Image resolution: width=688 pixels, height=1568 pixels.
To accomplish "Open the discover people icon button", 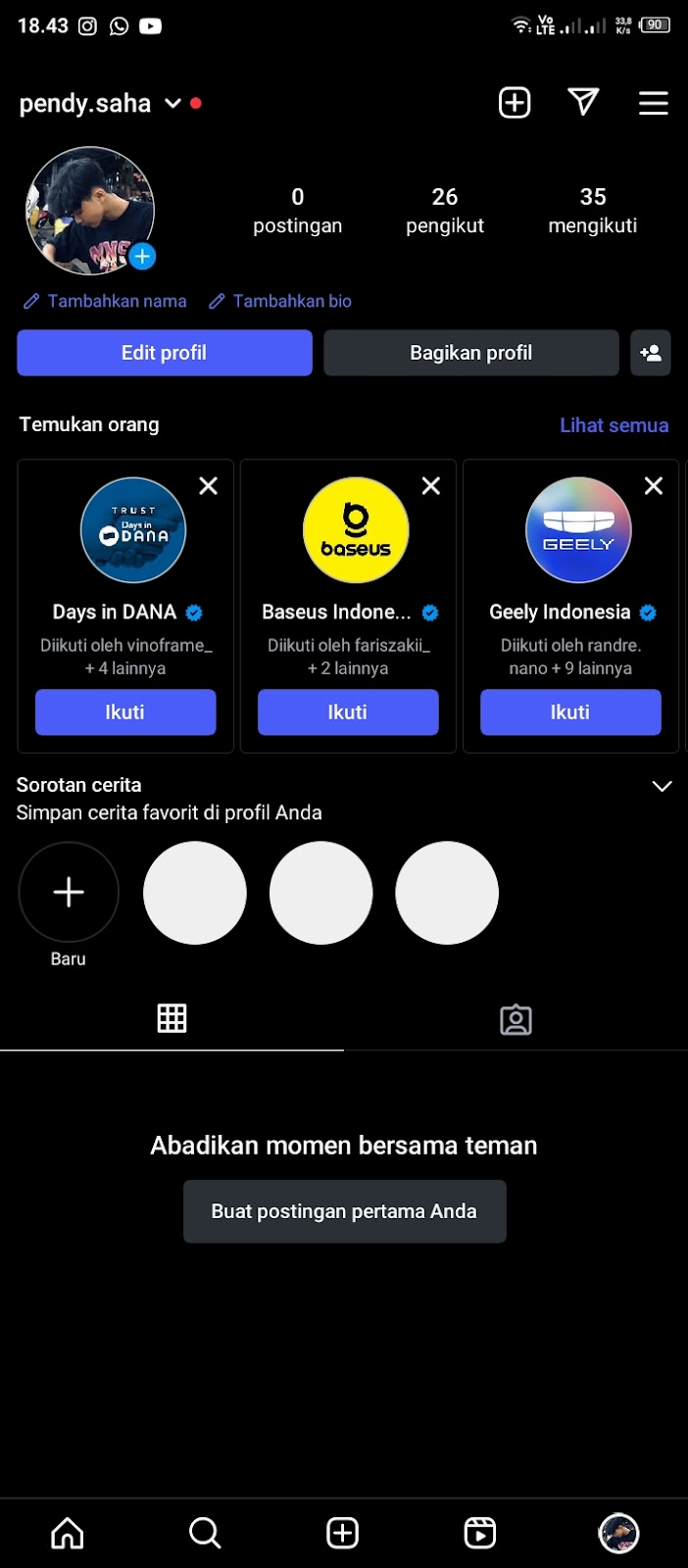I will point(651,353).
